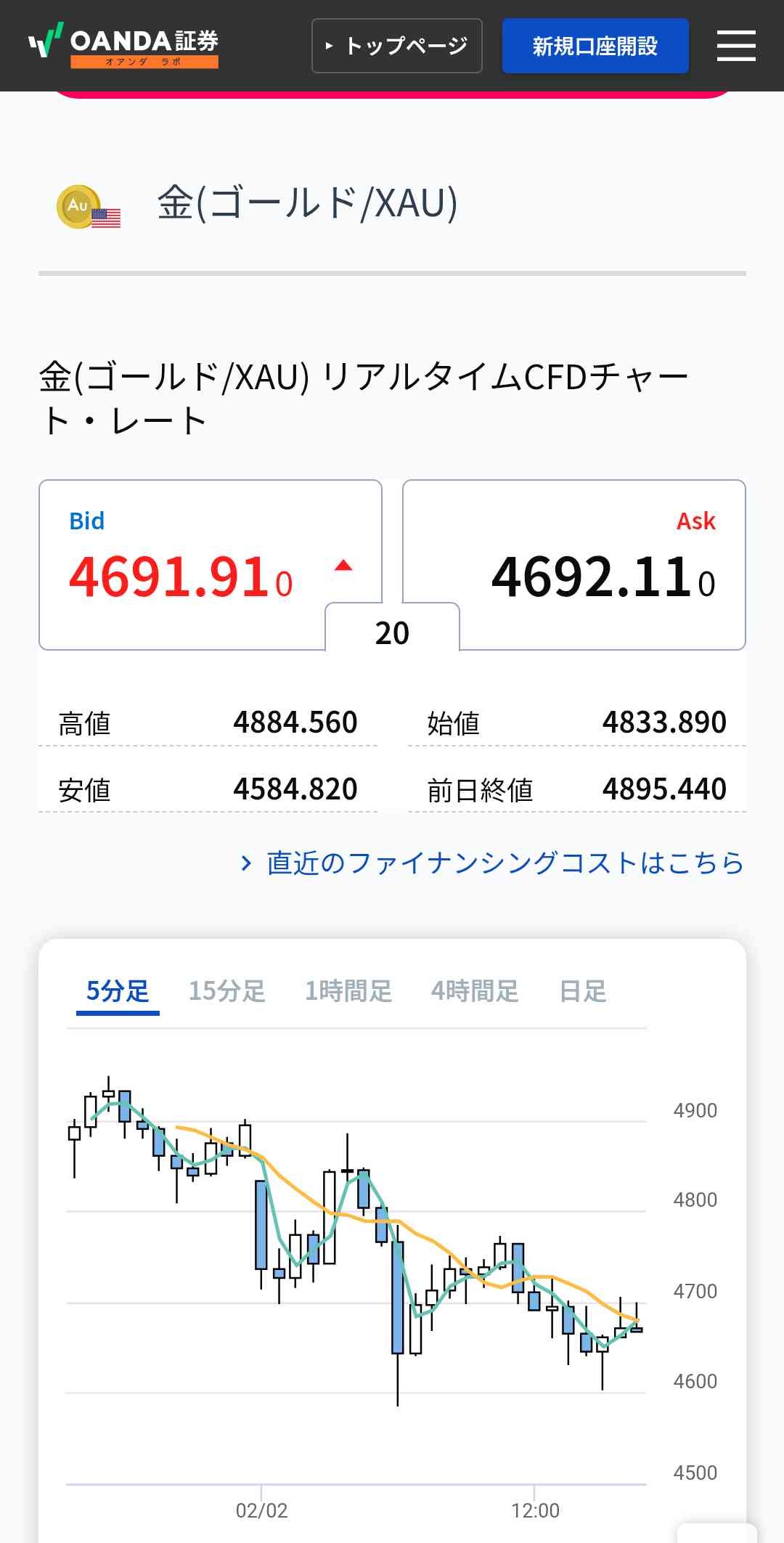
Task: Open 直近のファイナンシングコストはこちら link
Action: click(492, 863)
